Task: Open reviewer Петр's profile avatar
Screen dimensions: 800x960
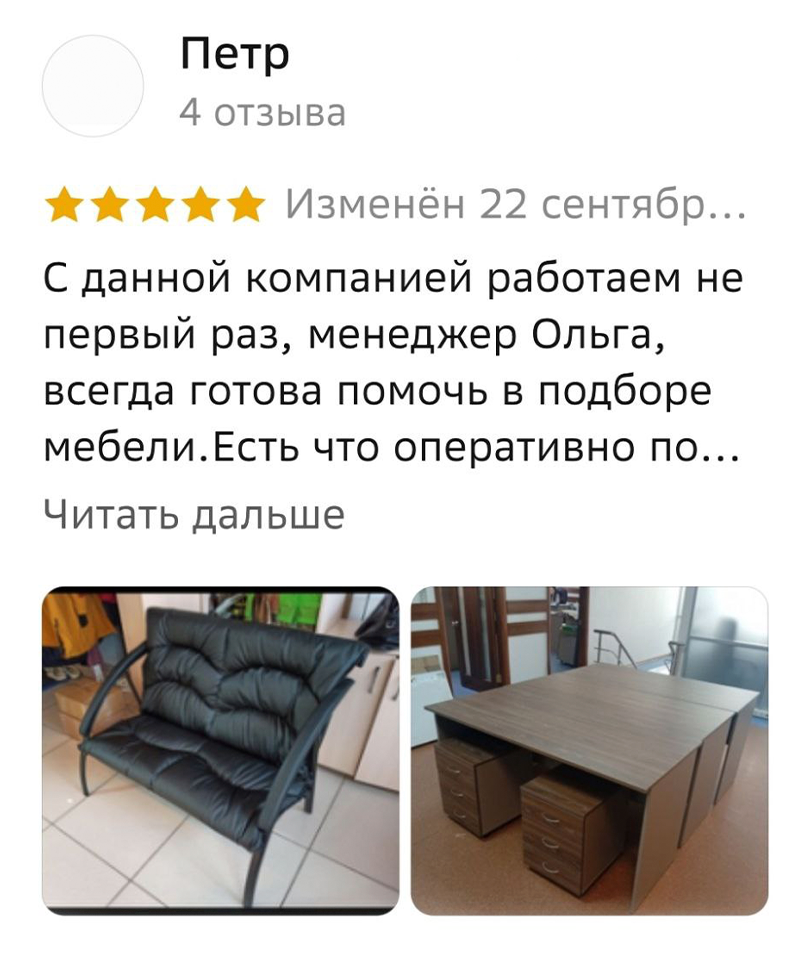Action: coord(94,86)
